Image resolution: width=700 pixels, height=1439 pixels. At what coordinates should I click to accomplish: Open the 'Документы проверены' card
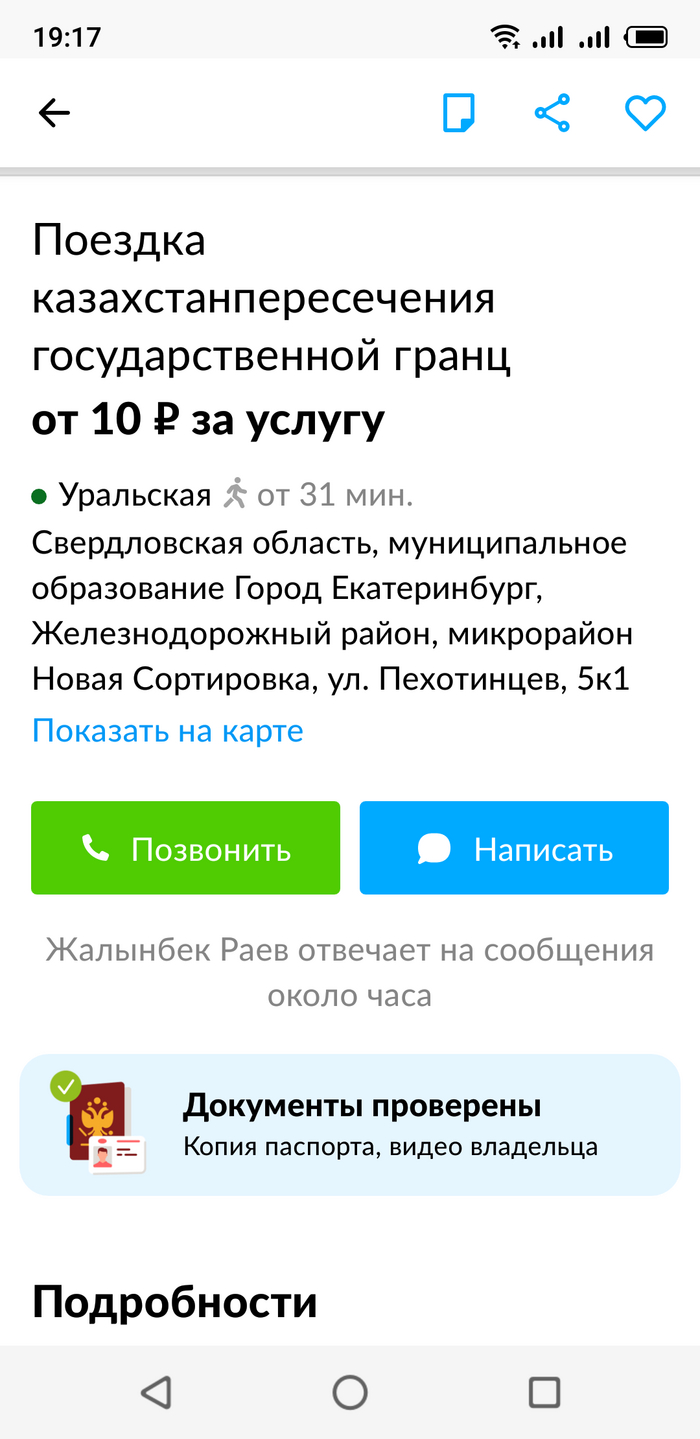coord(350,1124)
